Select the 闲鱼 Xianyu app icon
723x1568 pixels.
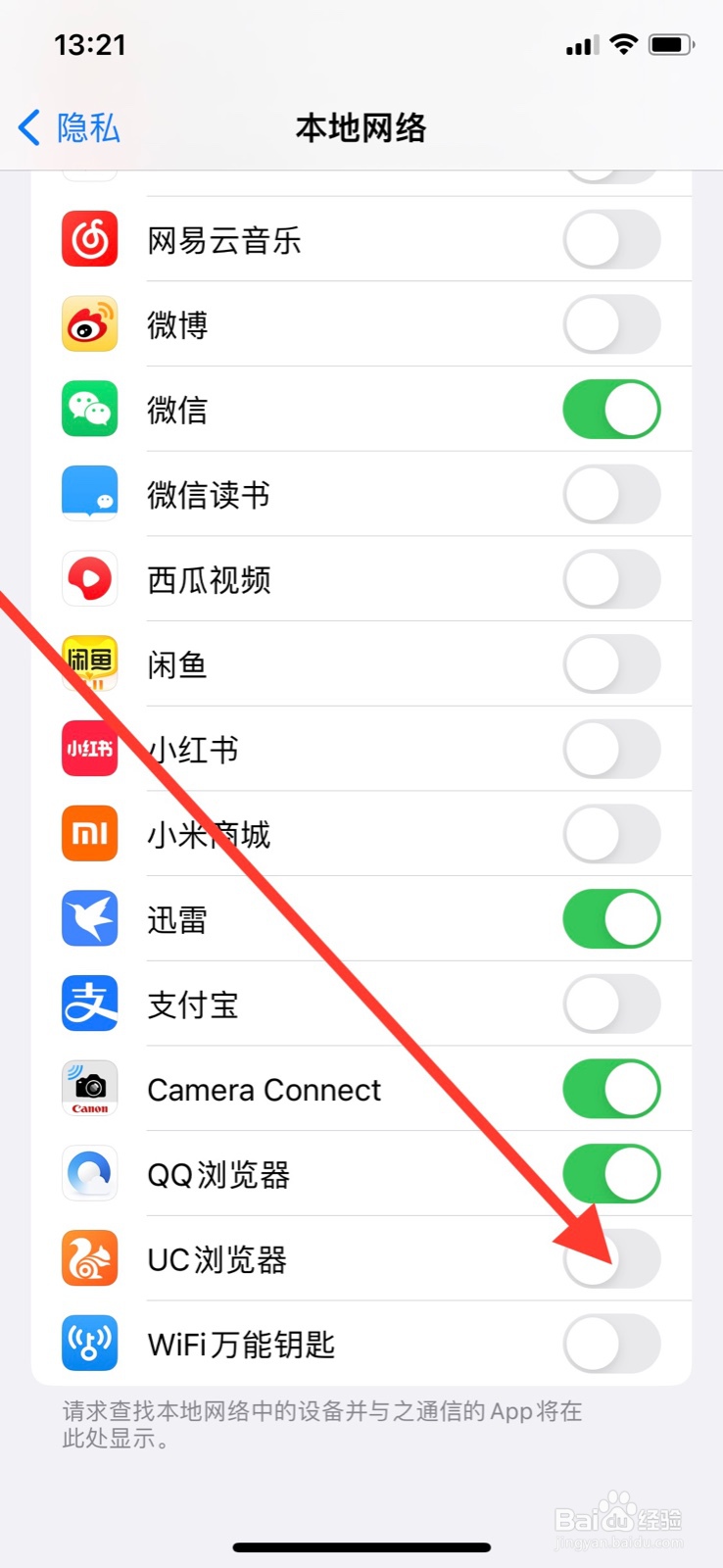pyautogui.click(x=89, y=663)
